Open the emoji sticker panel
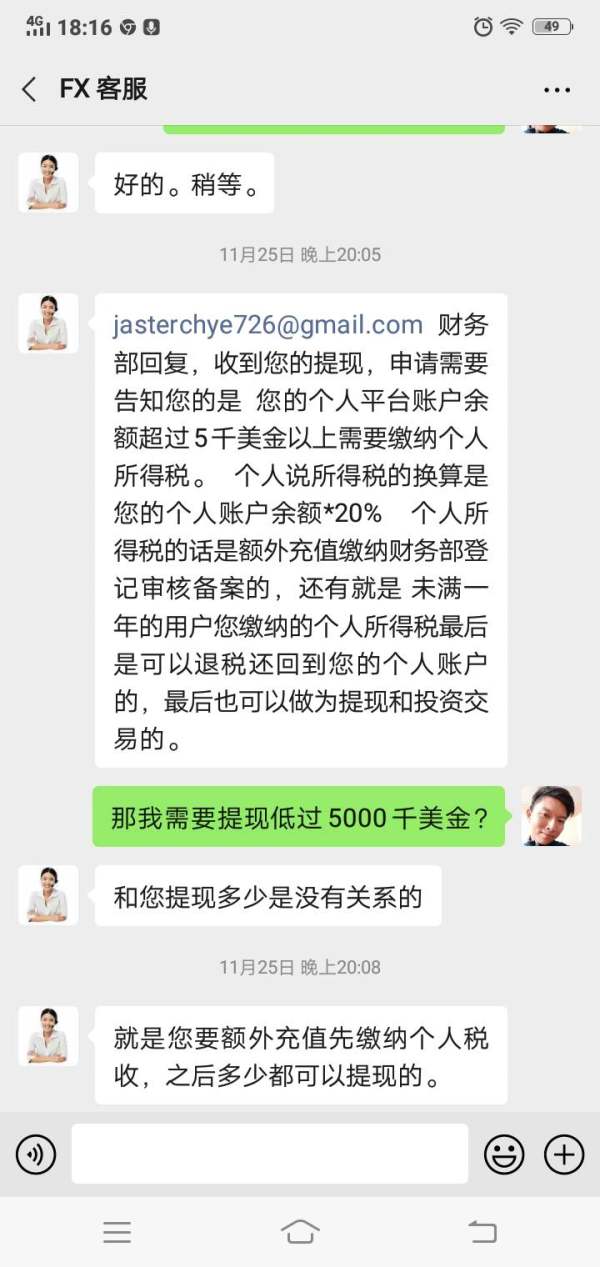The image size is (600, 1267). [504, 1155]
